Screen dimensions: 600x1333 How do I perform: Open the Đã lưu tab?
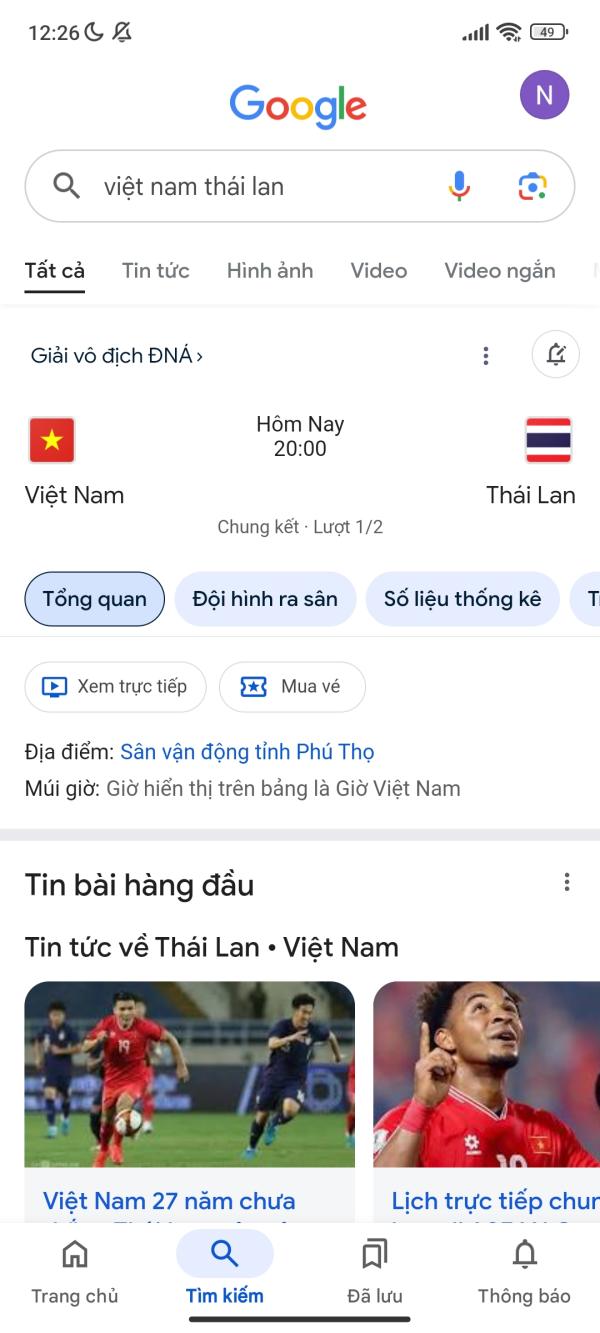[375, 1267]
